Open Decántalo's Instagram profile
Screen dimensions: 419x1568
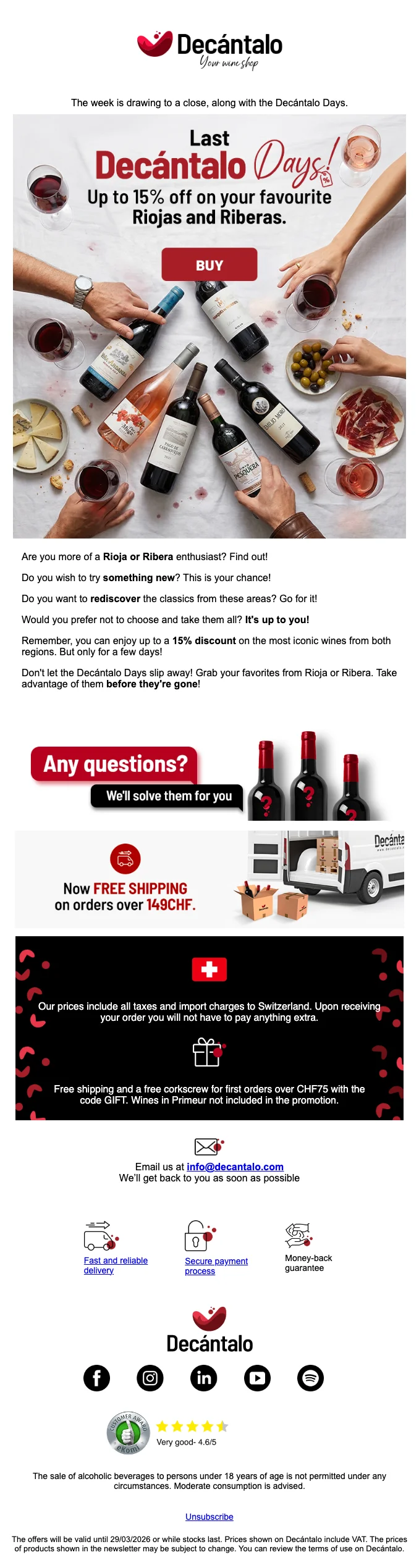tap(150, 1378)
